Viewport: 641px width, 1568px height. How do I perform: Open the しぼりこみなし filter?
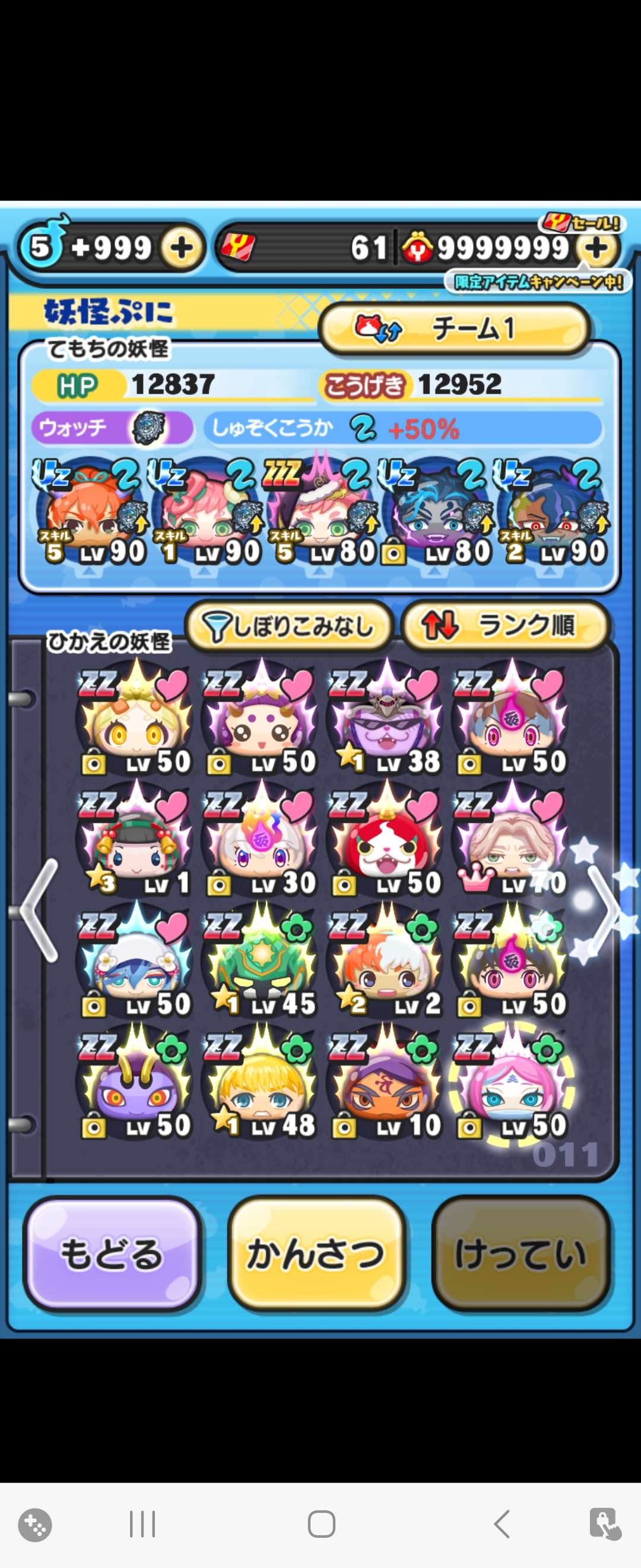tap(288, 626)
